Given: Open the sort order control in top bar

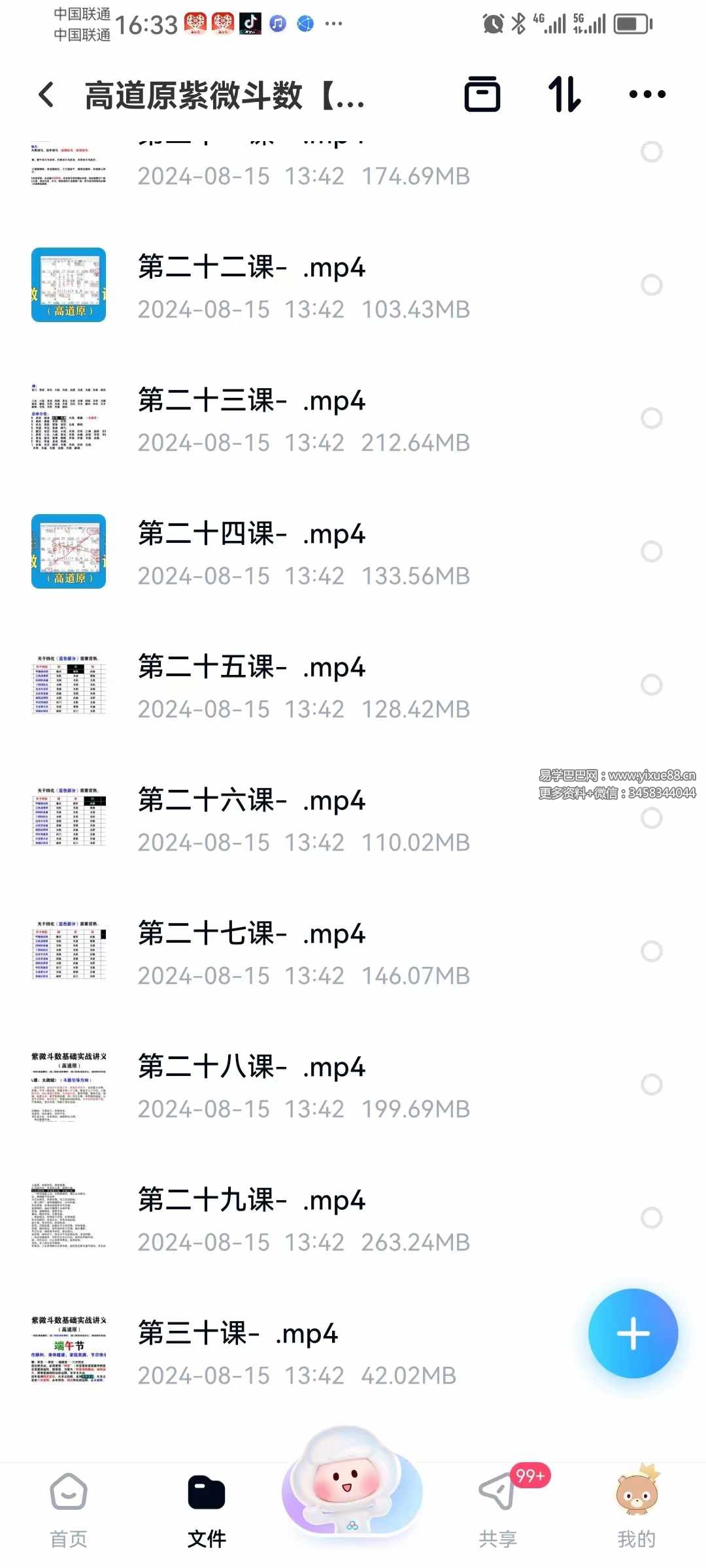Looking at the screenshot, I should [x=565, y=95].
